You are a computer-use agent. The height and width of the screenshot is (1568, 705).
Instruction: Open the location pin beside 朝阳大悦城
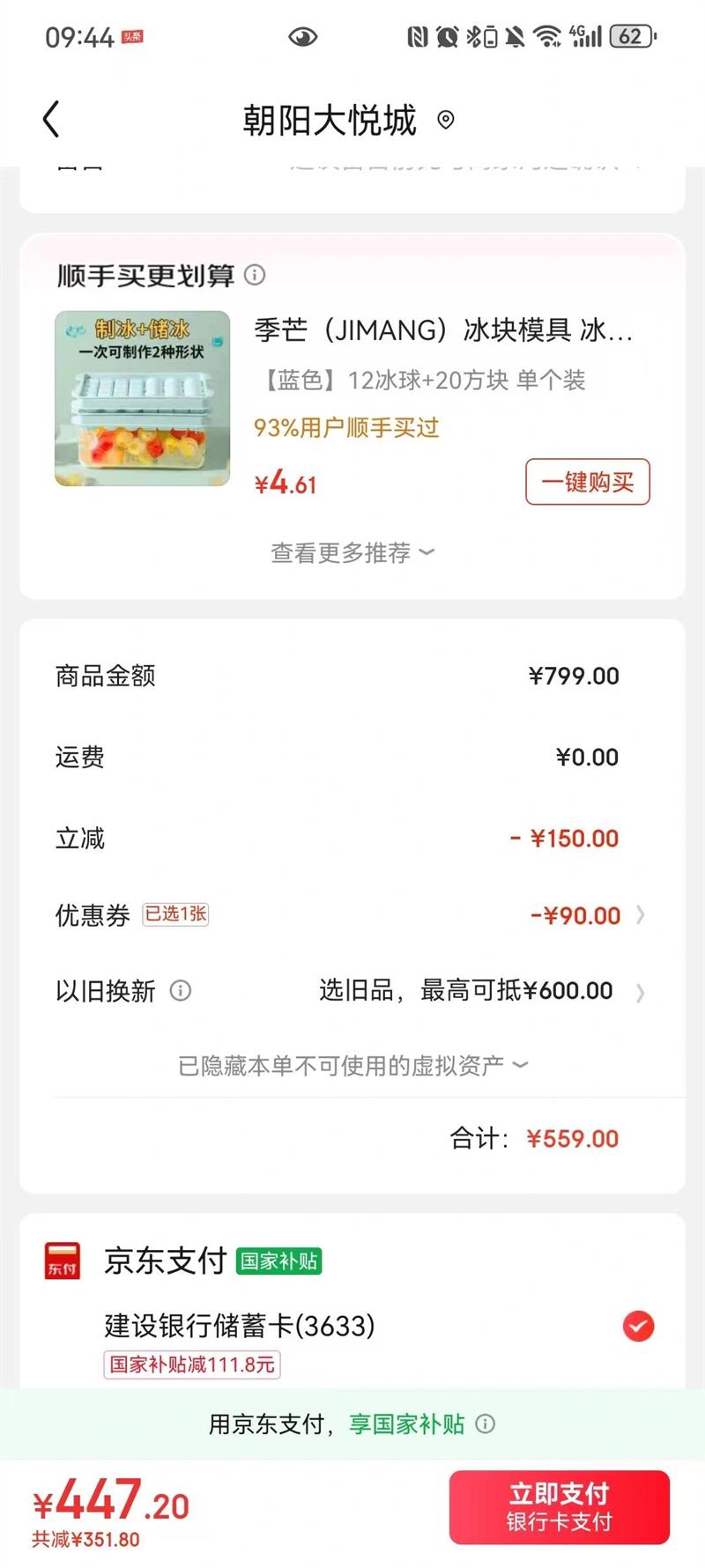[x=446, y=120]
